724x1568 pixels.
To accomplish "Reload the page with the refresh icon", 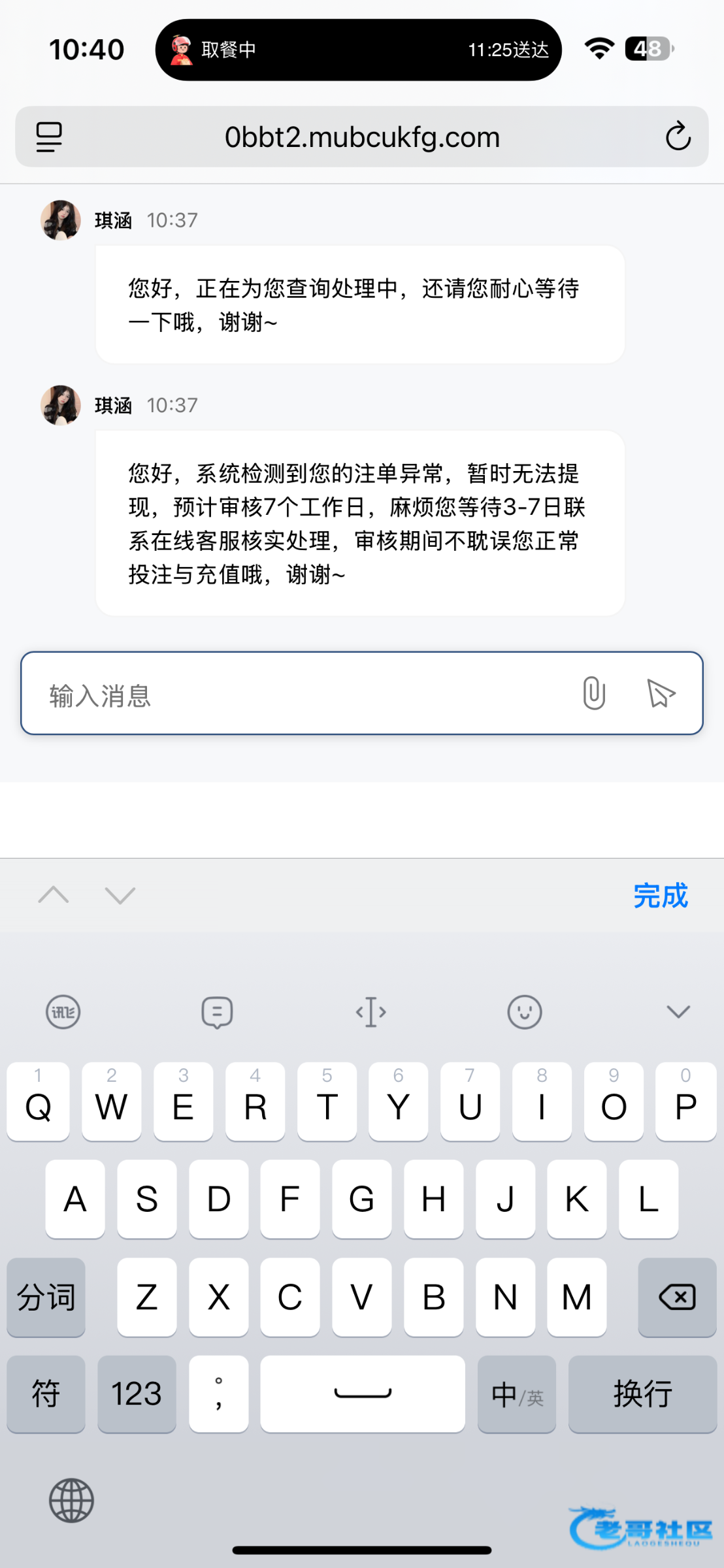I will pyautogui.click(x=678, y=137).
